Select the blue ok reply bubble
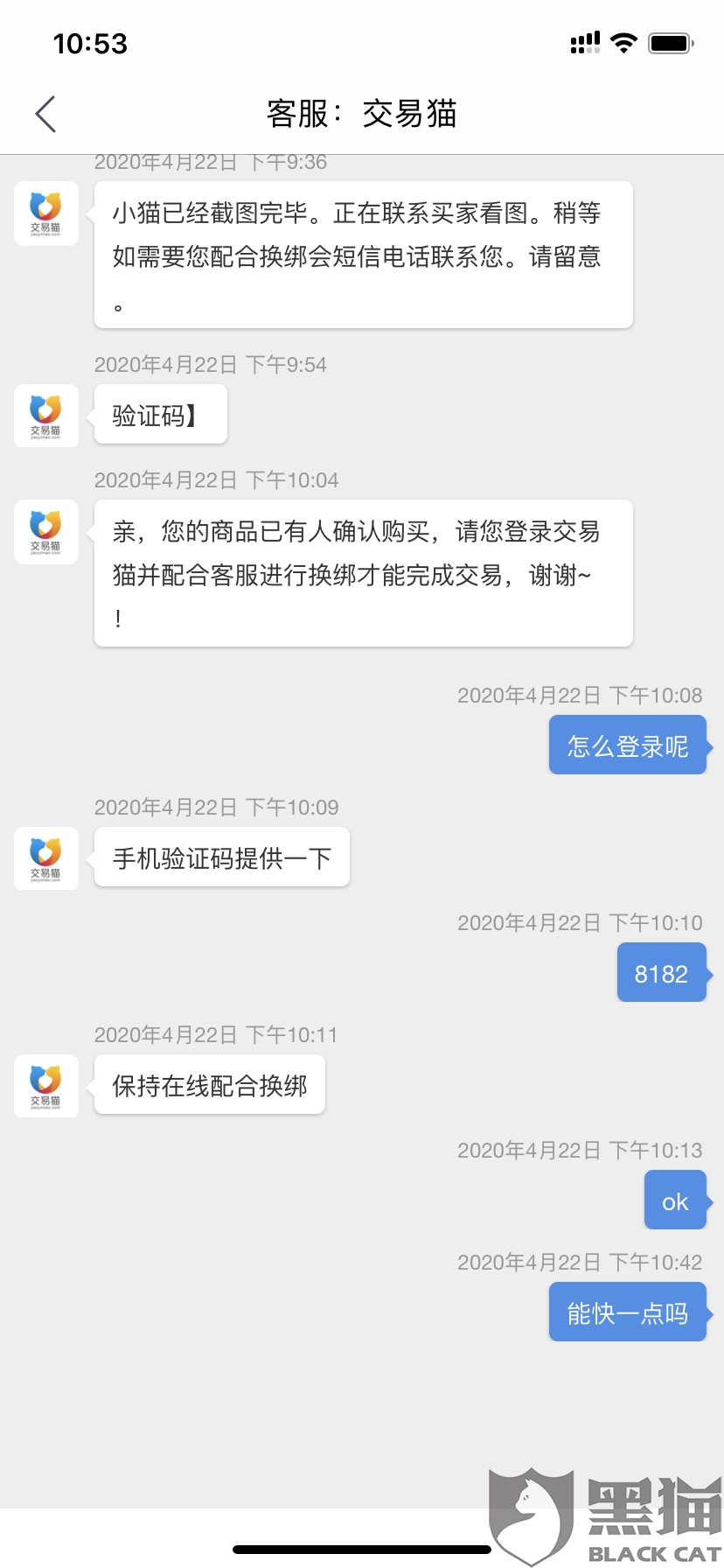The height and width of the screenshot is (1568, 724). point(675,1200)
